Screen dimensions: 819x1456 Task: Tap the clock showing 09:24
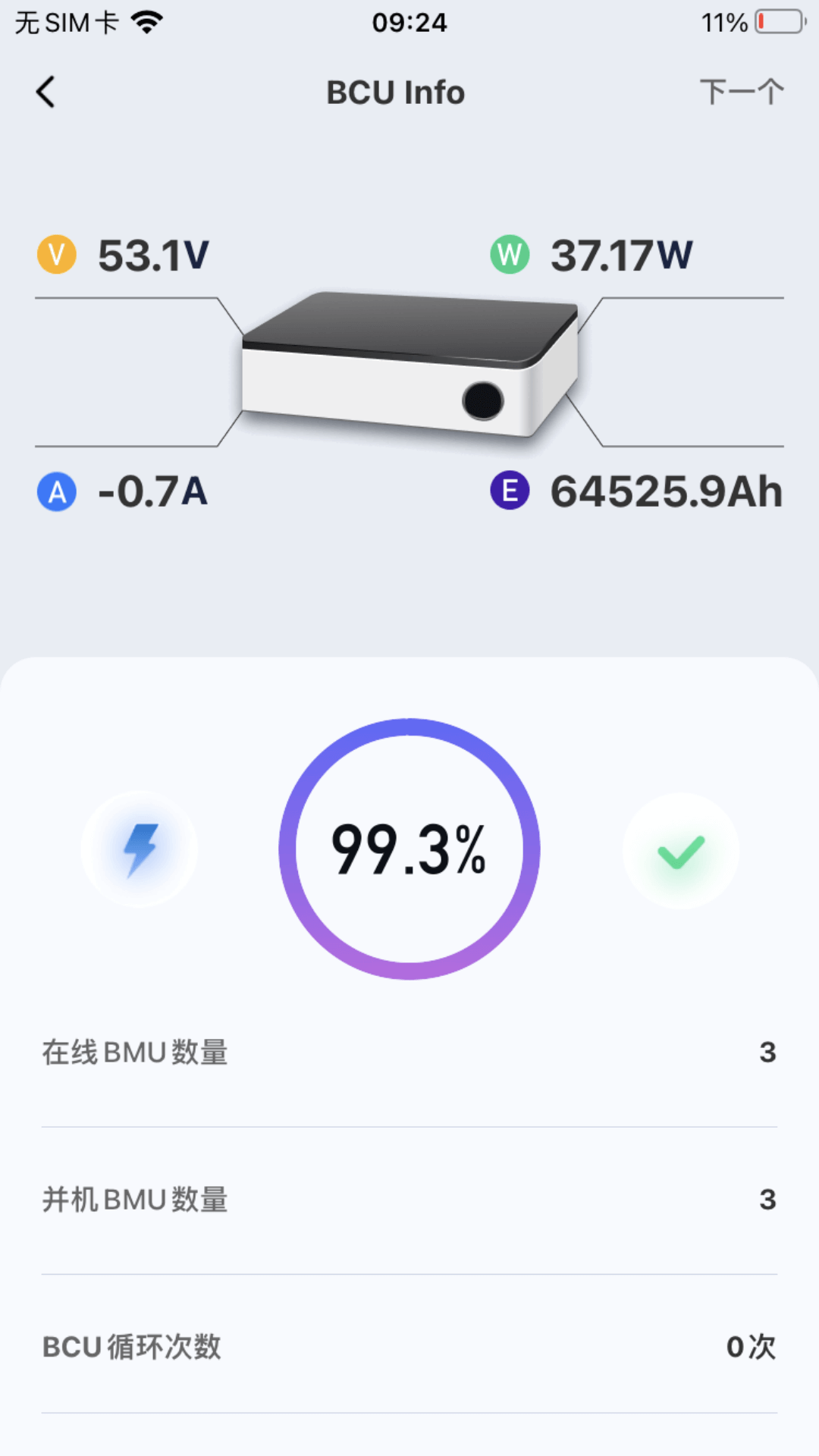[409, 23]
